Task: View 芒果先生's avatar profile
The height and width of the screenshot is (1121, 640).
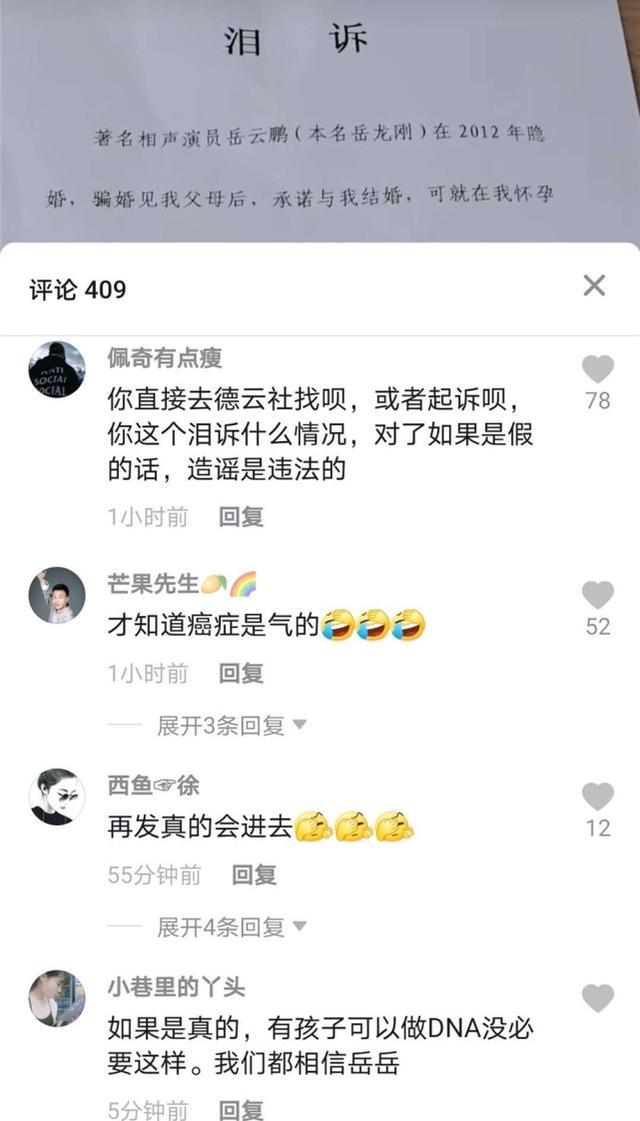Action: tap(56, 596)
